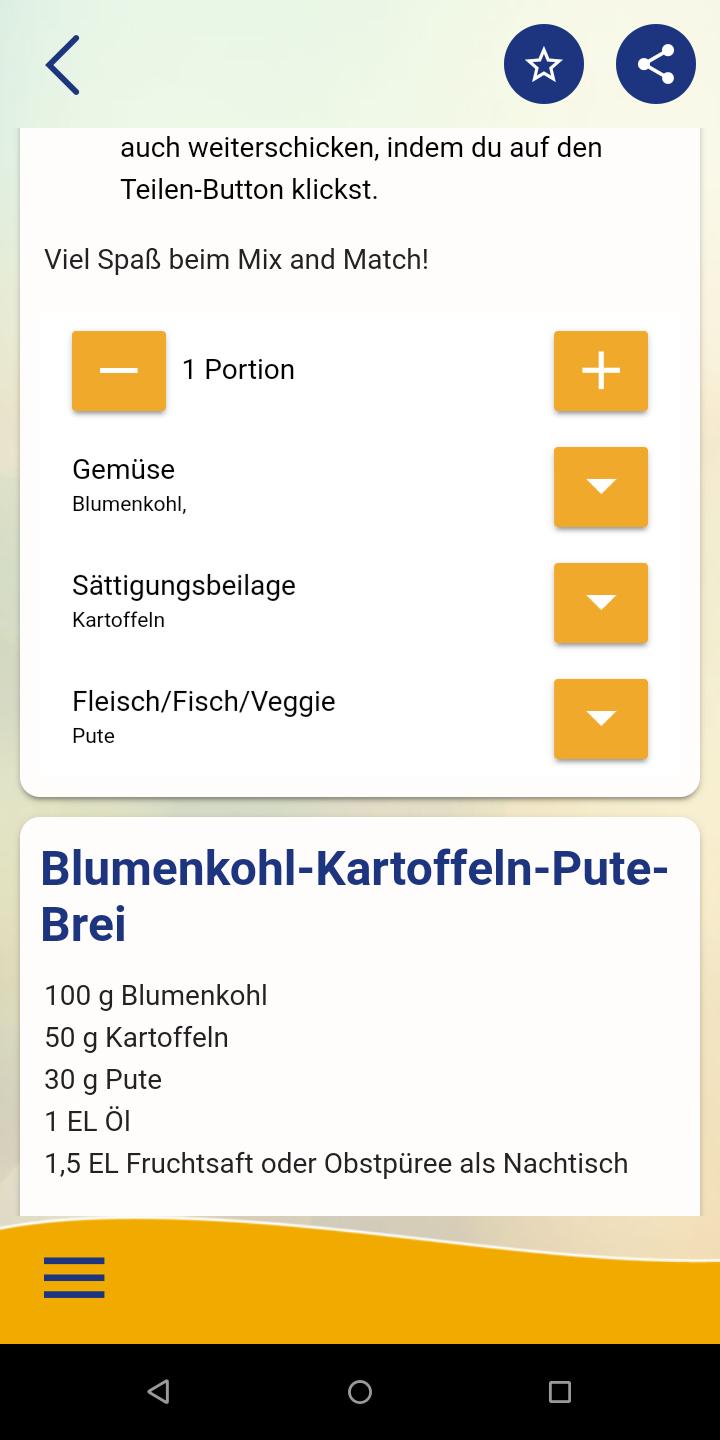720x1440 pixels.
Task: Open the hamburger menu
Action: (74, 1277)
